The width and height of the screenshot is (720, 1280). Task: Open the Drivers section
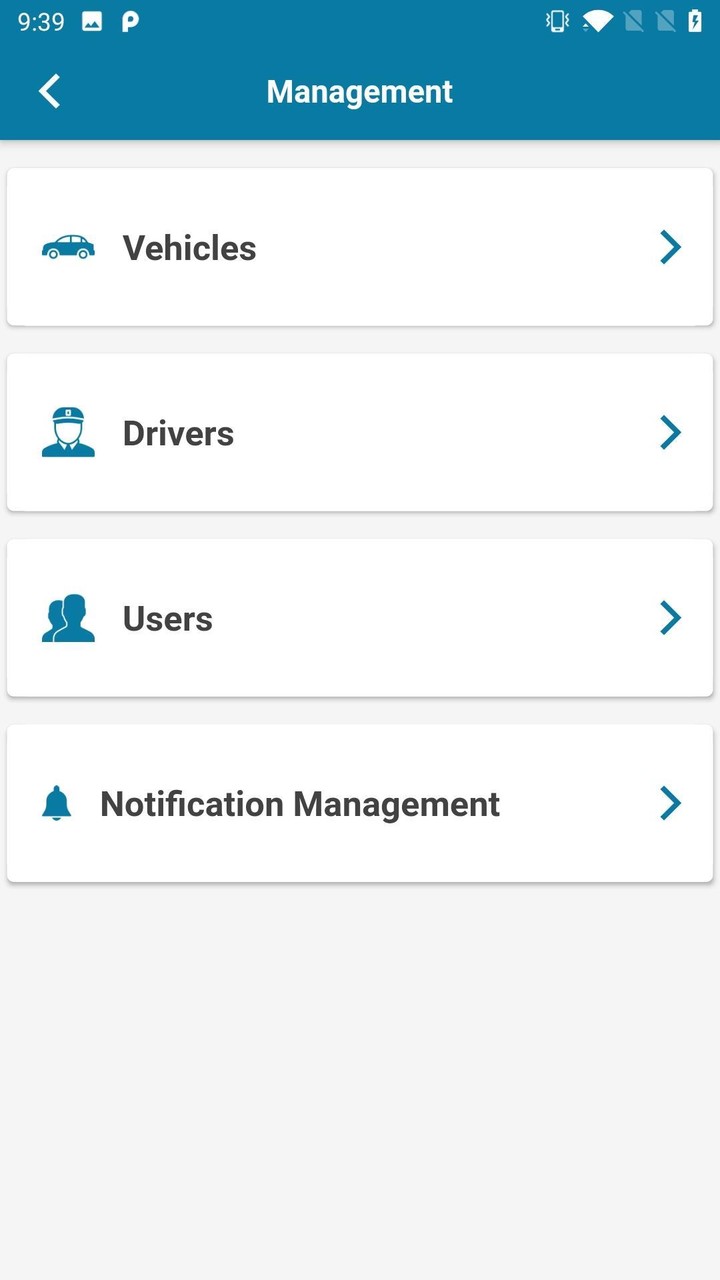point(360,433)
